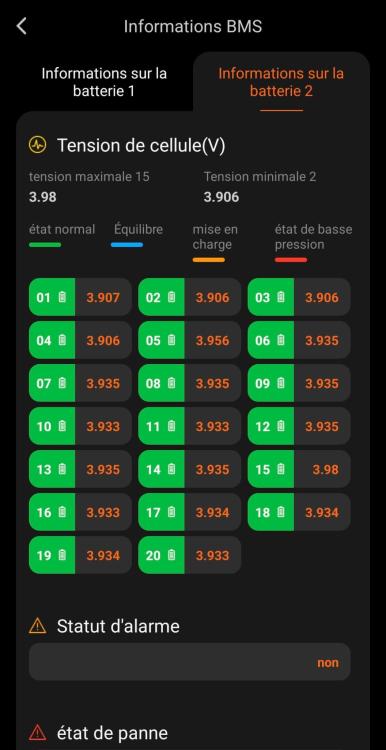Go back from Informations BMS
The image size is (386, 750).
point(22,26)
